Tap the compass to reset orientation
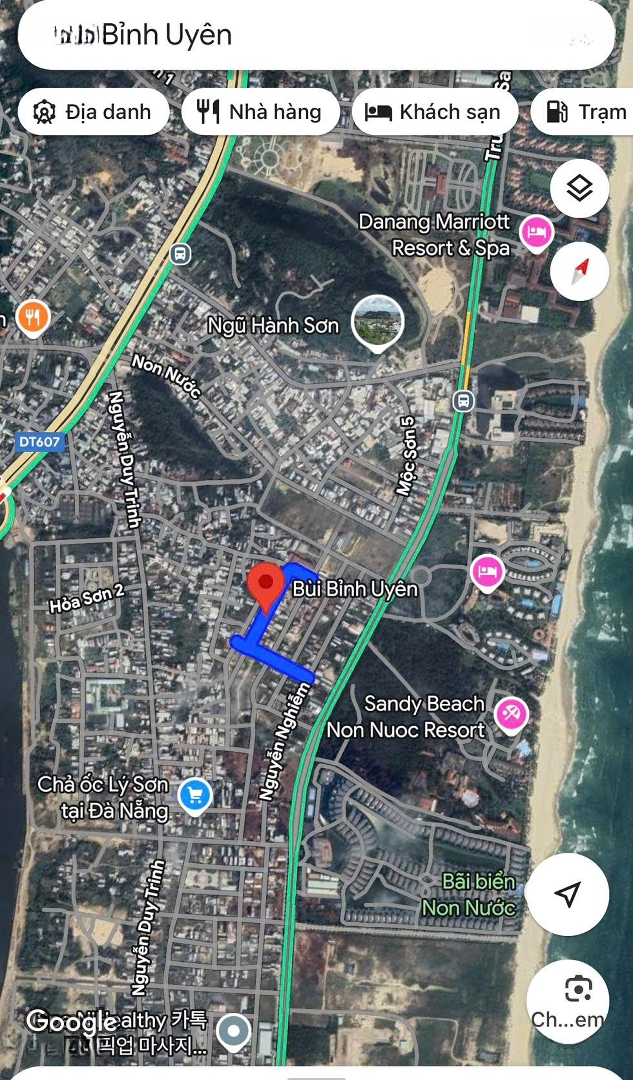Screen dimensions: 633x1080 579,271
